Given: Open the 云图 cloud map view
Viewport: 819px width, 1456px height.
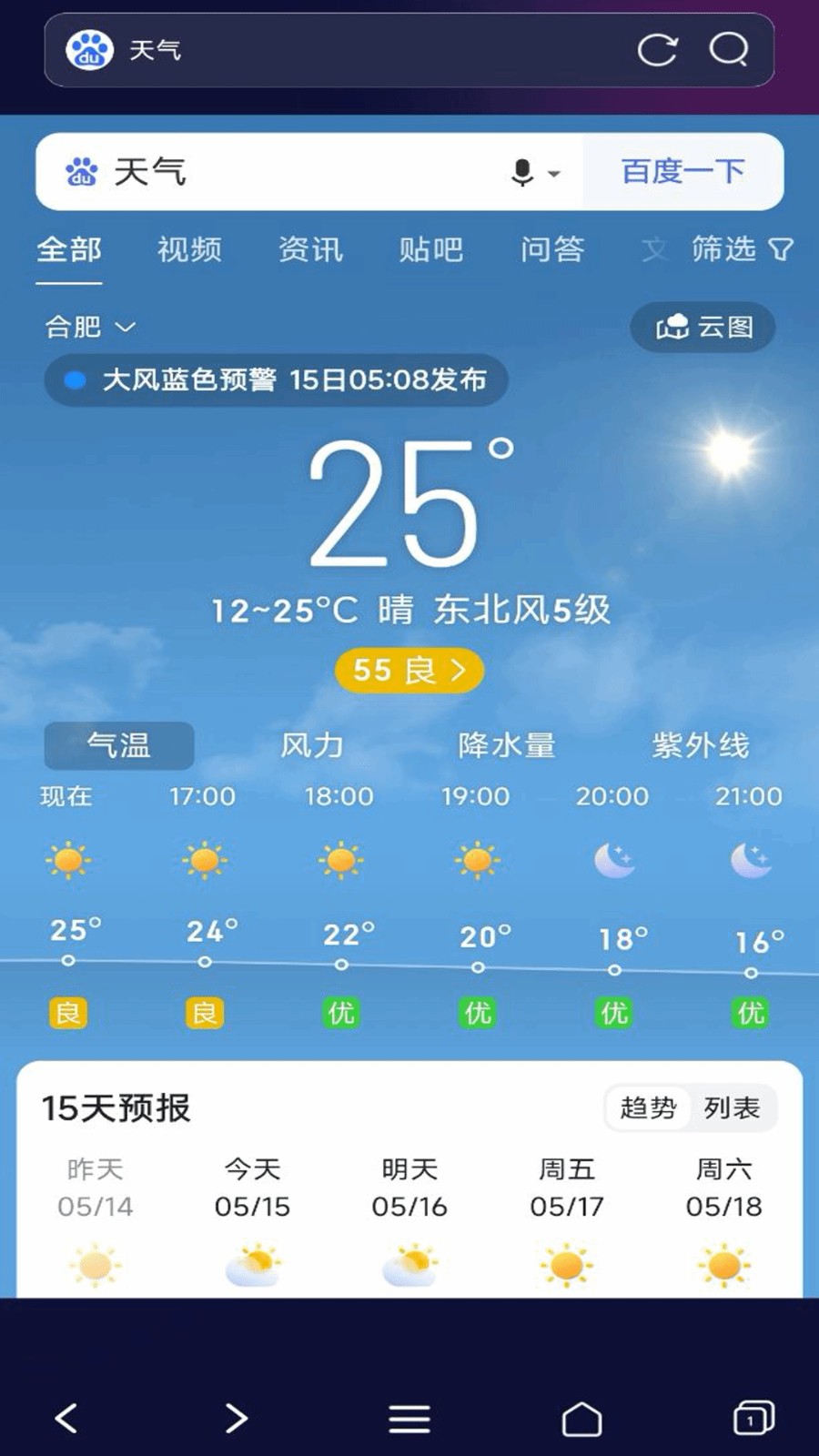Looking at the screenshot, I should point(703,327).
